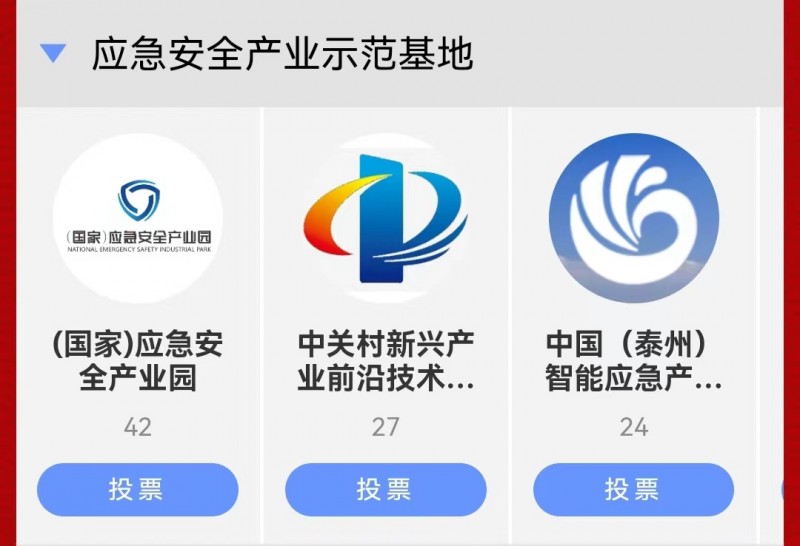The image size is (800, 546).
Task: Open the (国家)应急安全产业园 candidate card
Action: (137, 219)
